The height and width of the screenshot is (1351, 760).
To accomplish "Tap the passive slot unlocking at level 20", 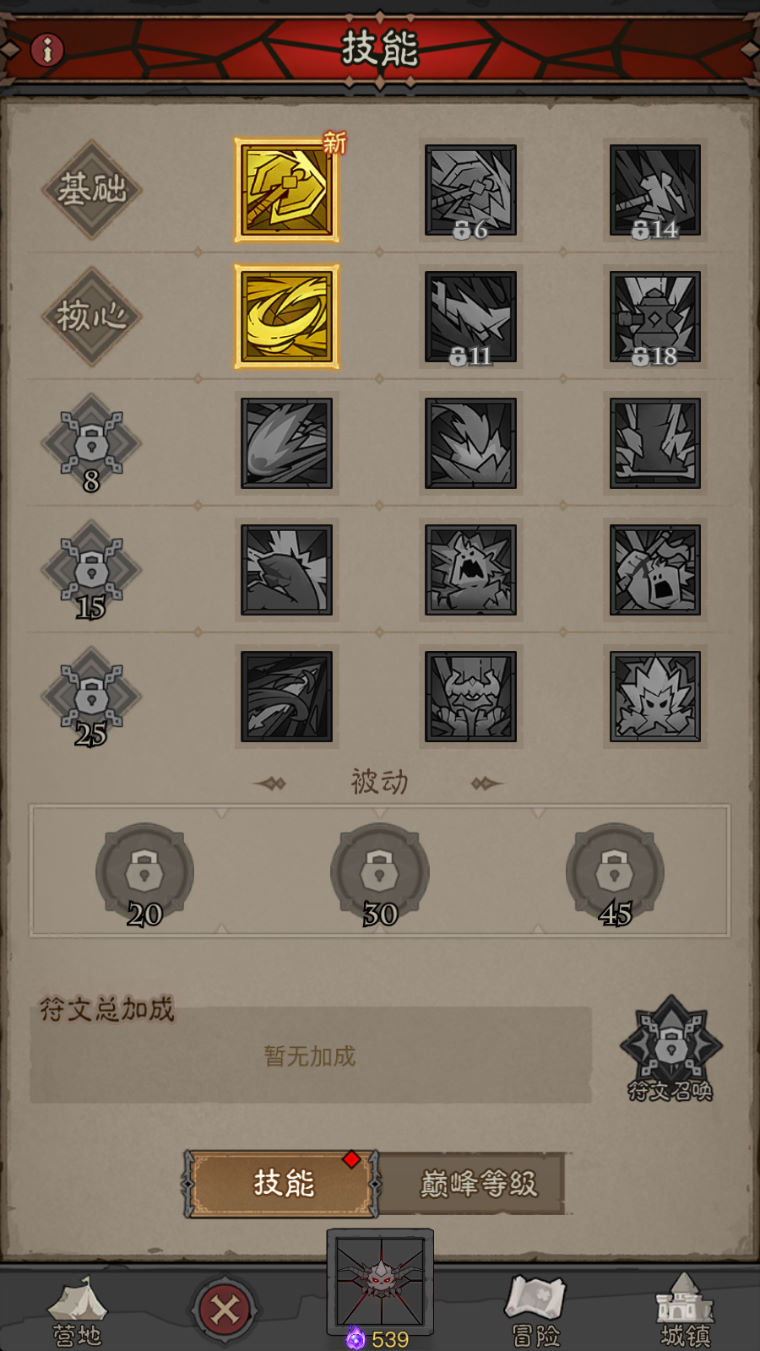I will [145, 872].
